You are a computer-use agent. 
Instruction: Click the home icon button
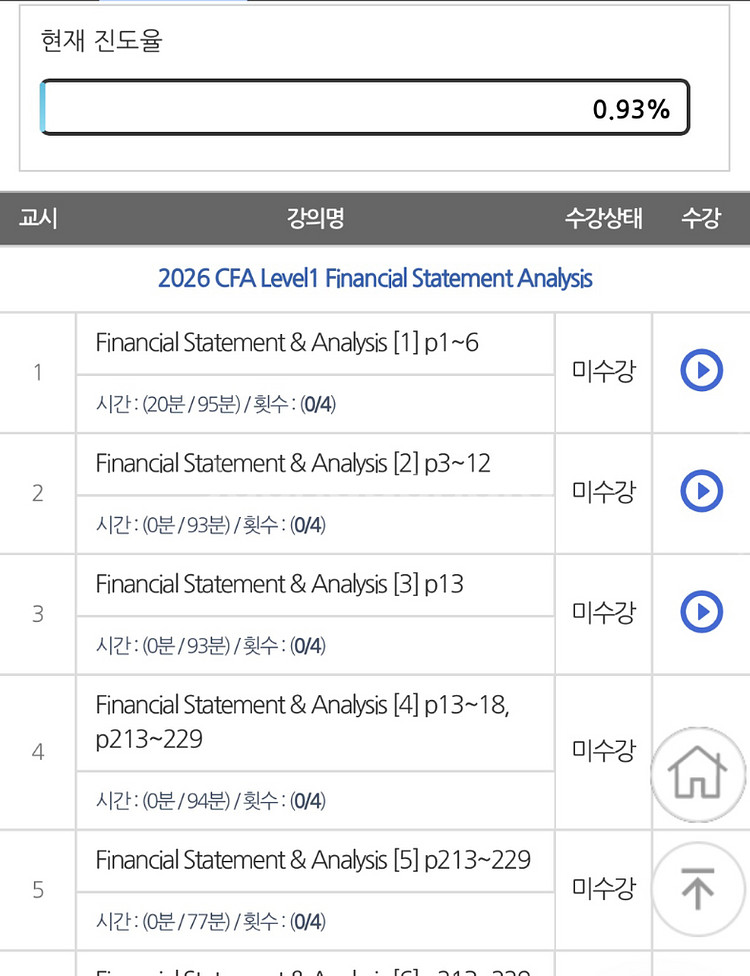click(698, 775)
